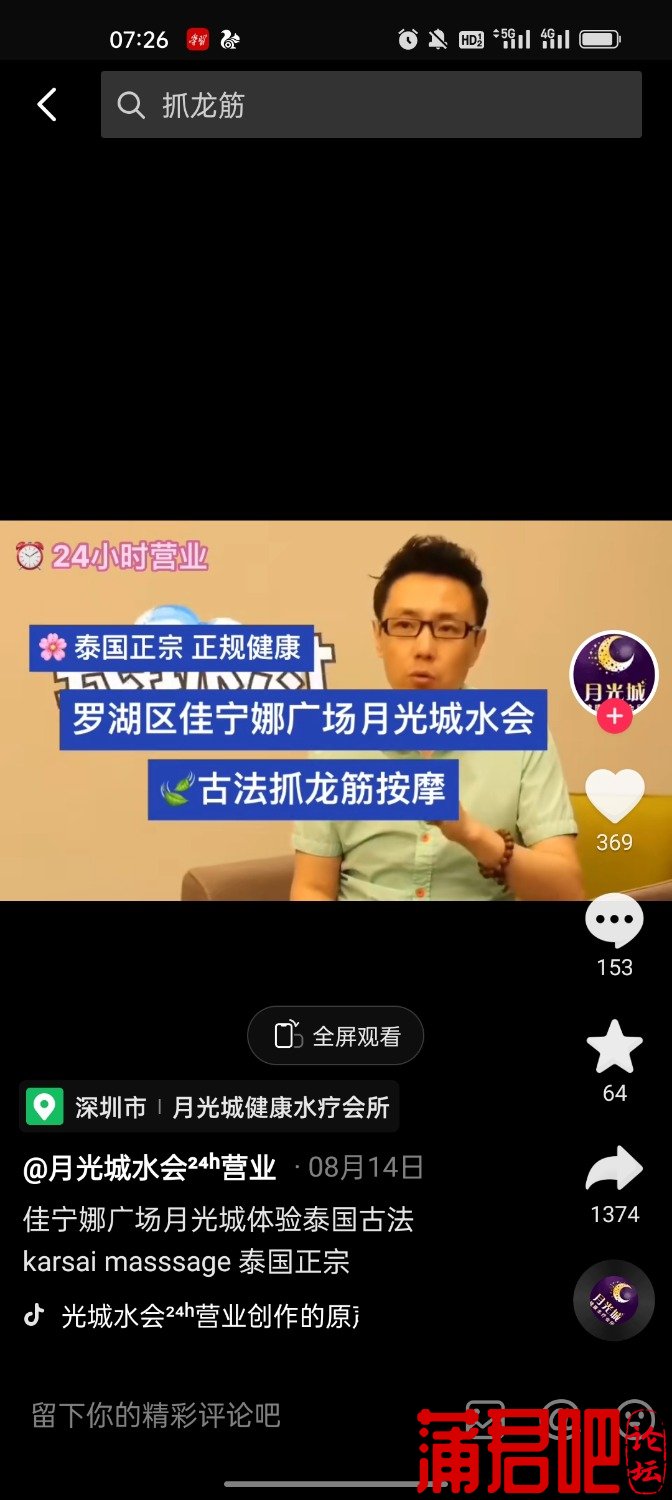Open the comments with the speech bubble icon

coord(613,922)
